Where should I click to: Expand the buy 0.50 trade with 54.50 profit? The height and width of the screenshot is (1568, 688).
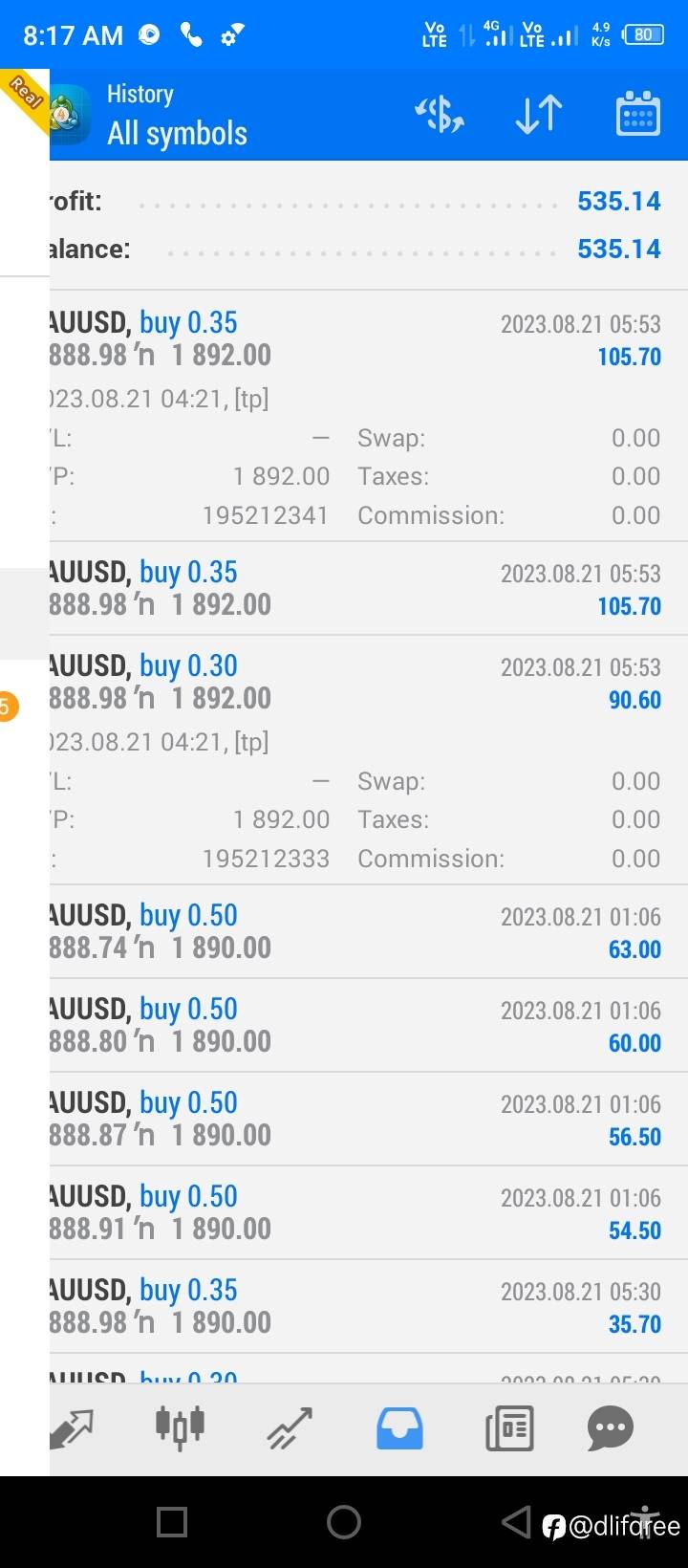[x=369, y=1212]
